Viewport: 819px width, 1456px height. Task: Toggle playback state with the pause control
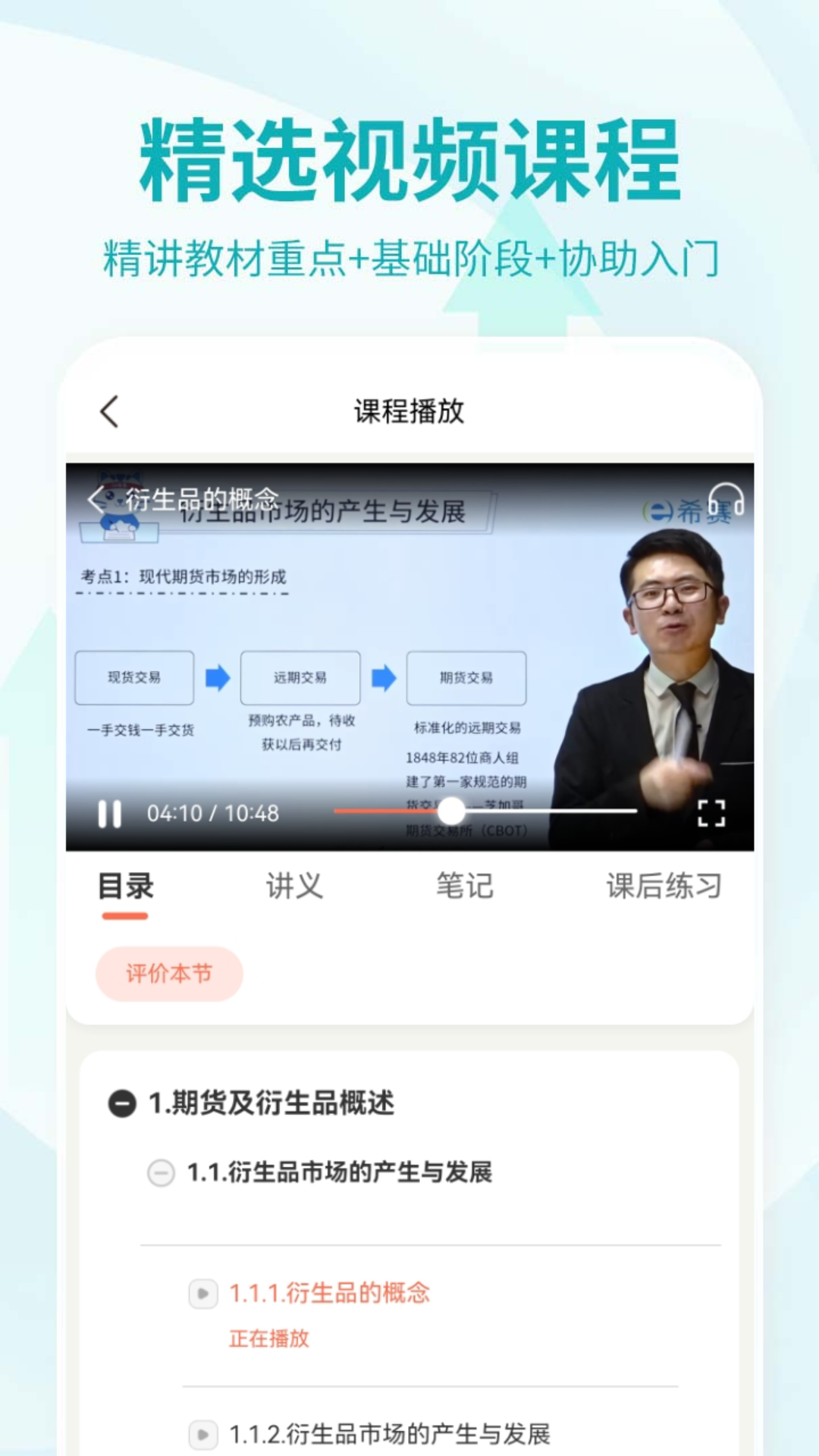tap(109, 814)
